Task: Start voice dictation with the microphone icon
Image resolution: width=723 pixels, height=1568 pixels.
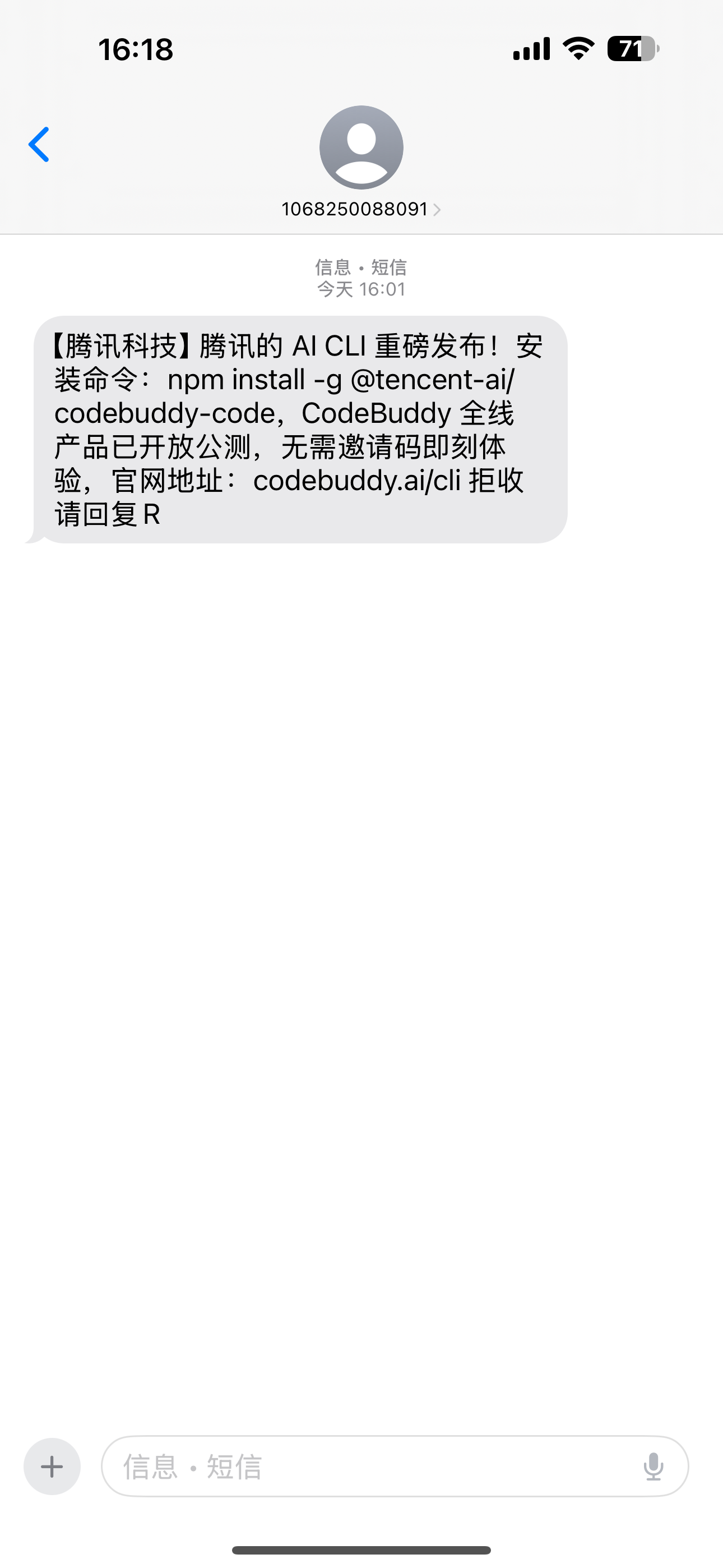Action: coord(654,1467)
